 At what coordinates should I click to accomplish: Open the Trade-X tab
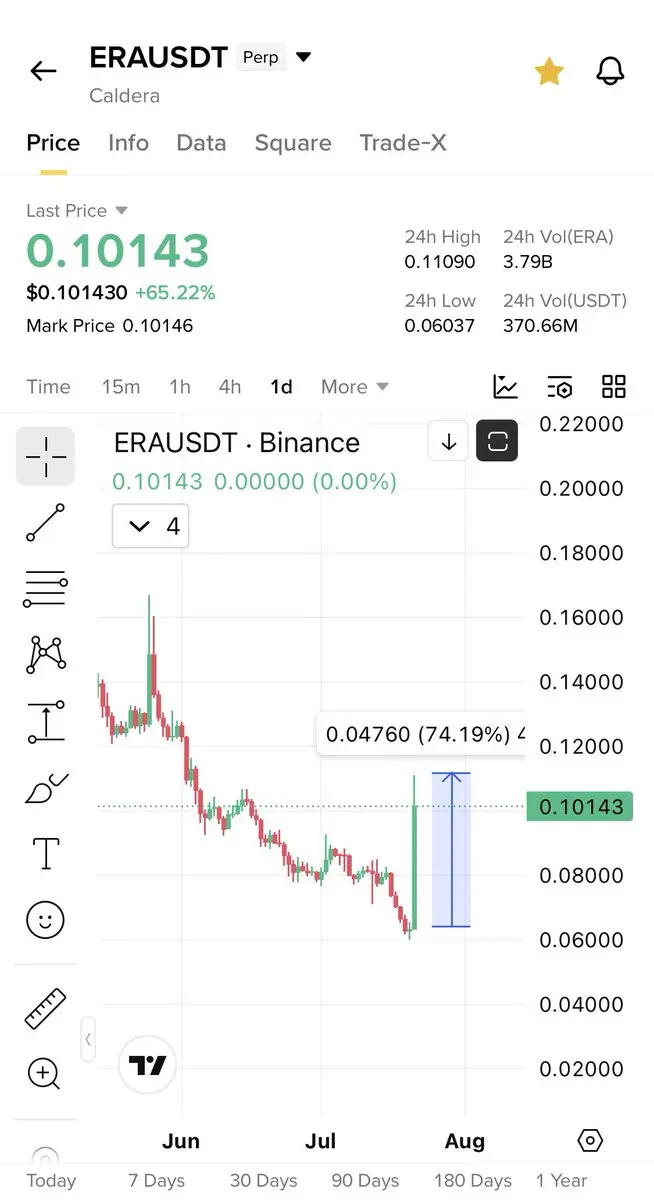403,143
